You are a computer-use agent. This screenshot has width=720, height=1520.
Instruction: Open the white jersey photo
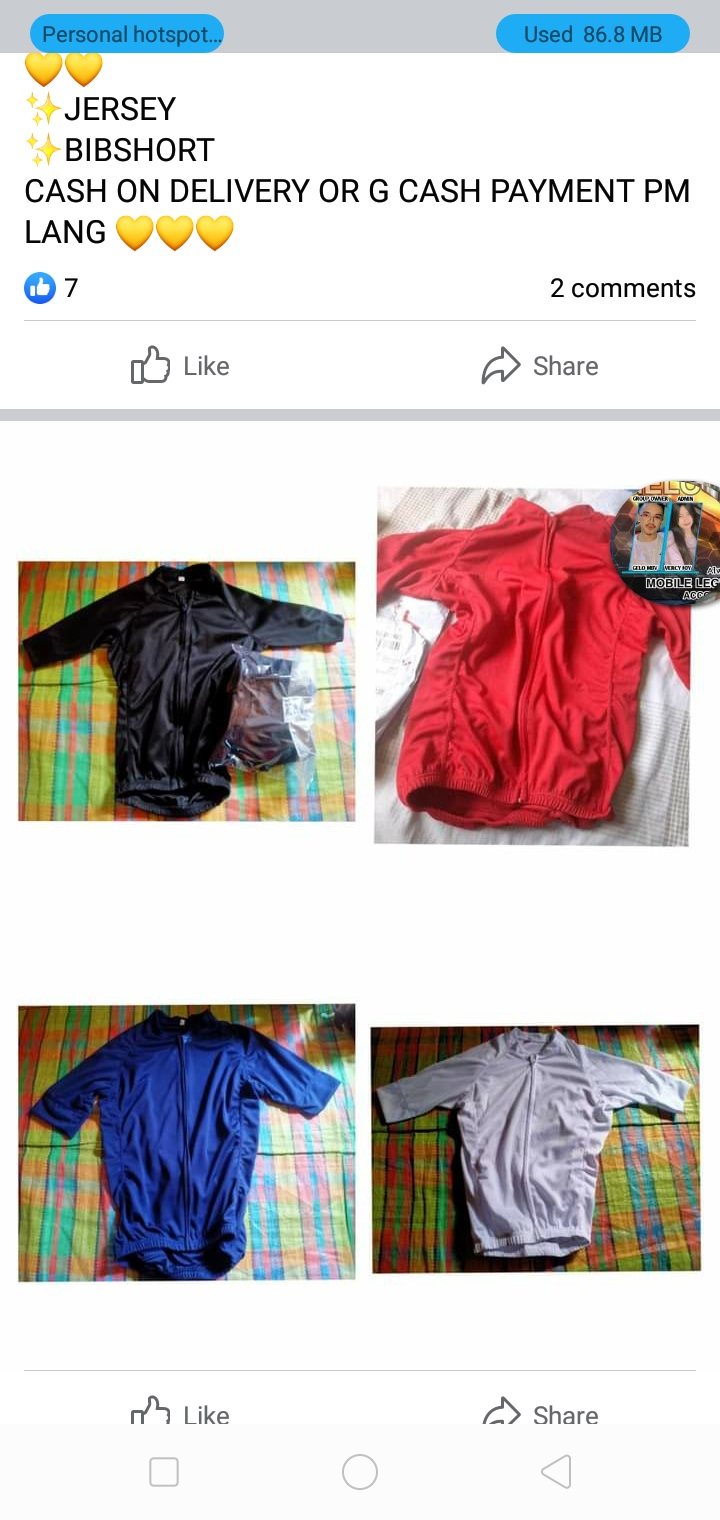535,1148
